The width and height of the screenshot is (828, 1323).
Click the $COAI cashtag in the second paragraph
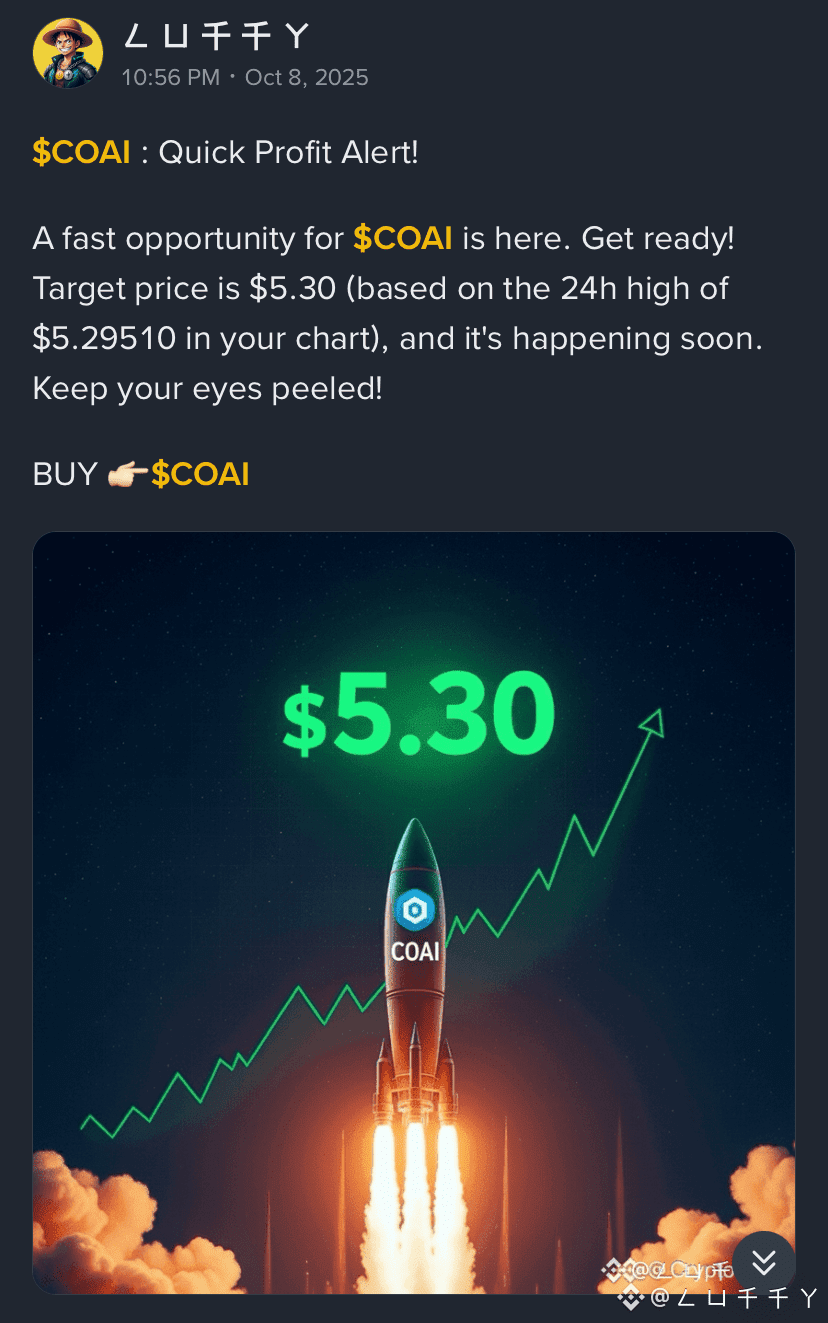click(x=403, y=238)
